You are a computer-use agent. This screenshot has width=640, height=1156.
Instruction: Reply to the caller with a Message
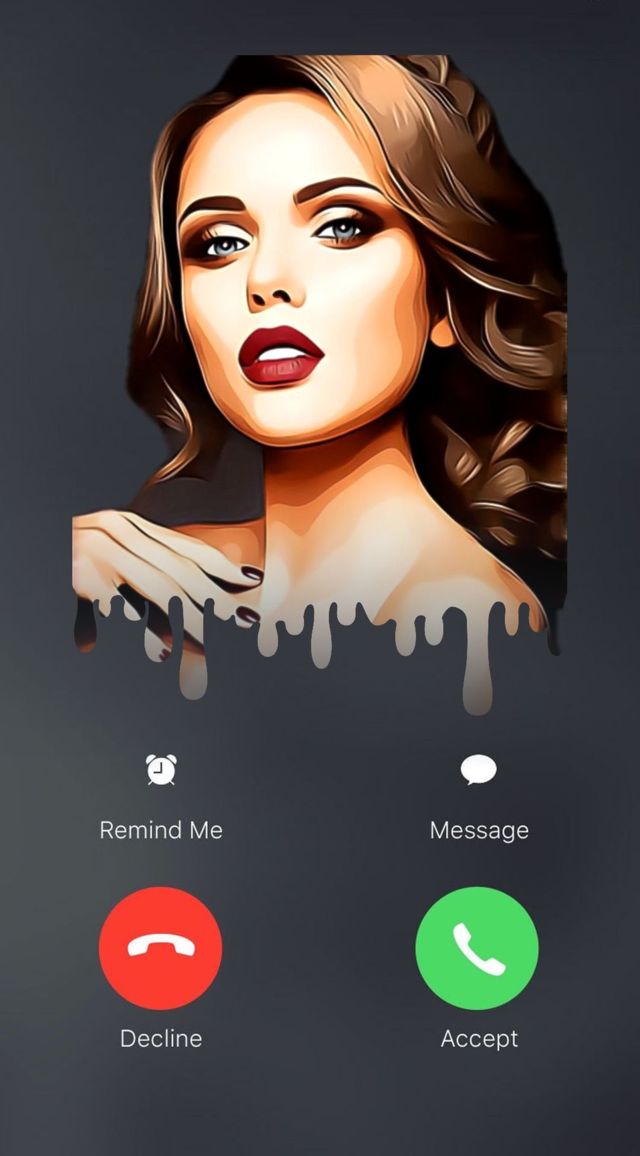pos(478,770)
